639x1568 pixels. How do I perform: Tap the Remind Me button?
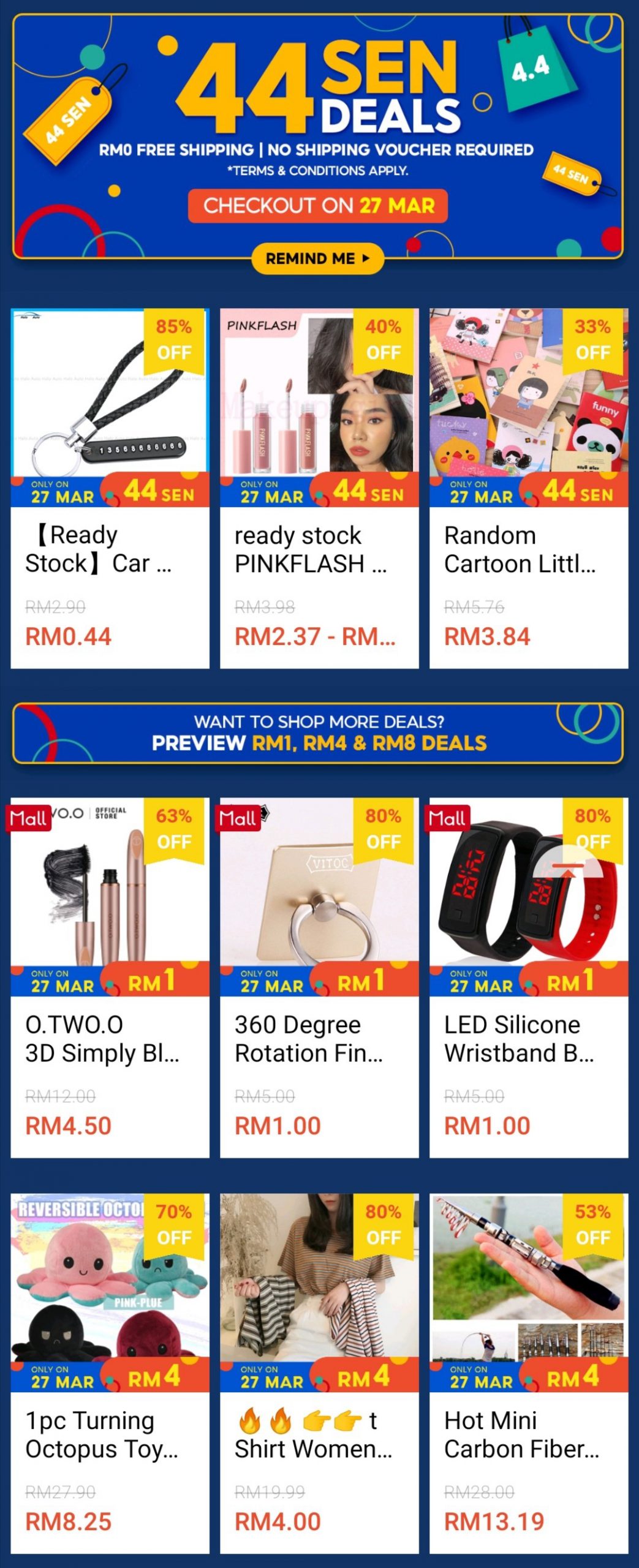317,258
